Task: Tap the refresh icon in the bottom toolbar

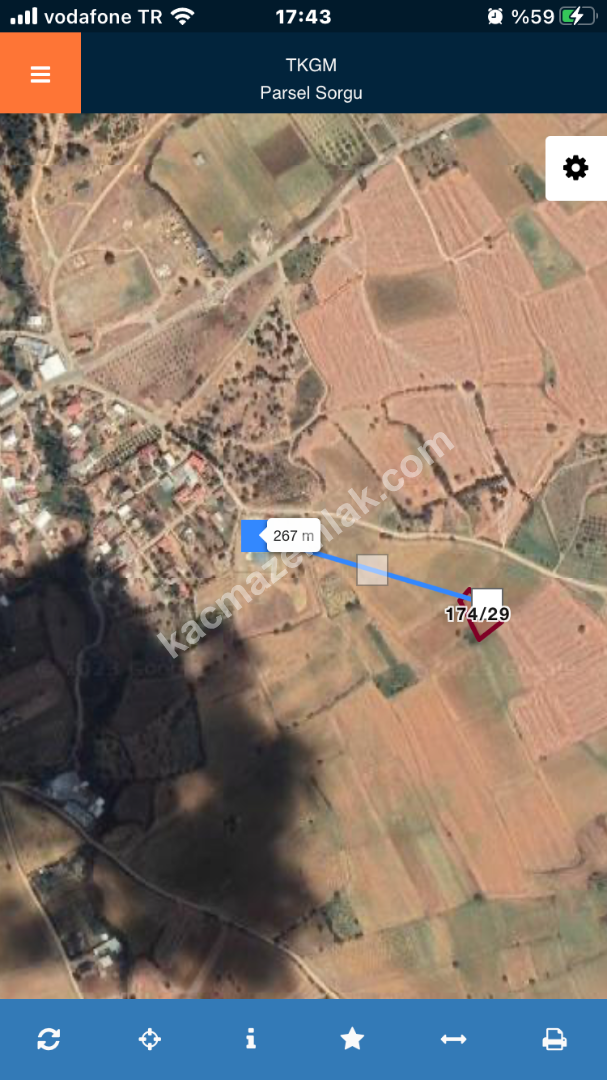Action: (x=48, y=1039)
